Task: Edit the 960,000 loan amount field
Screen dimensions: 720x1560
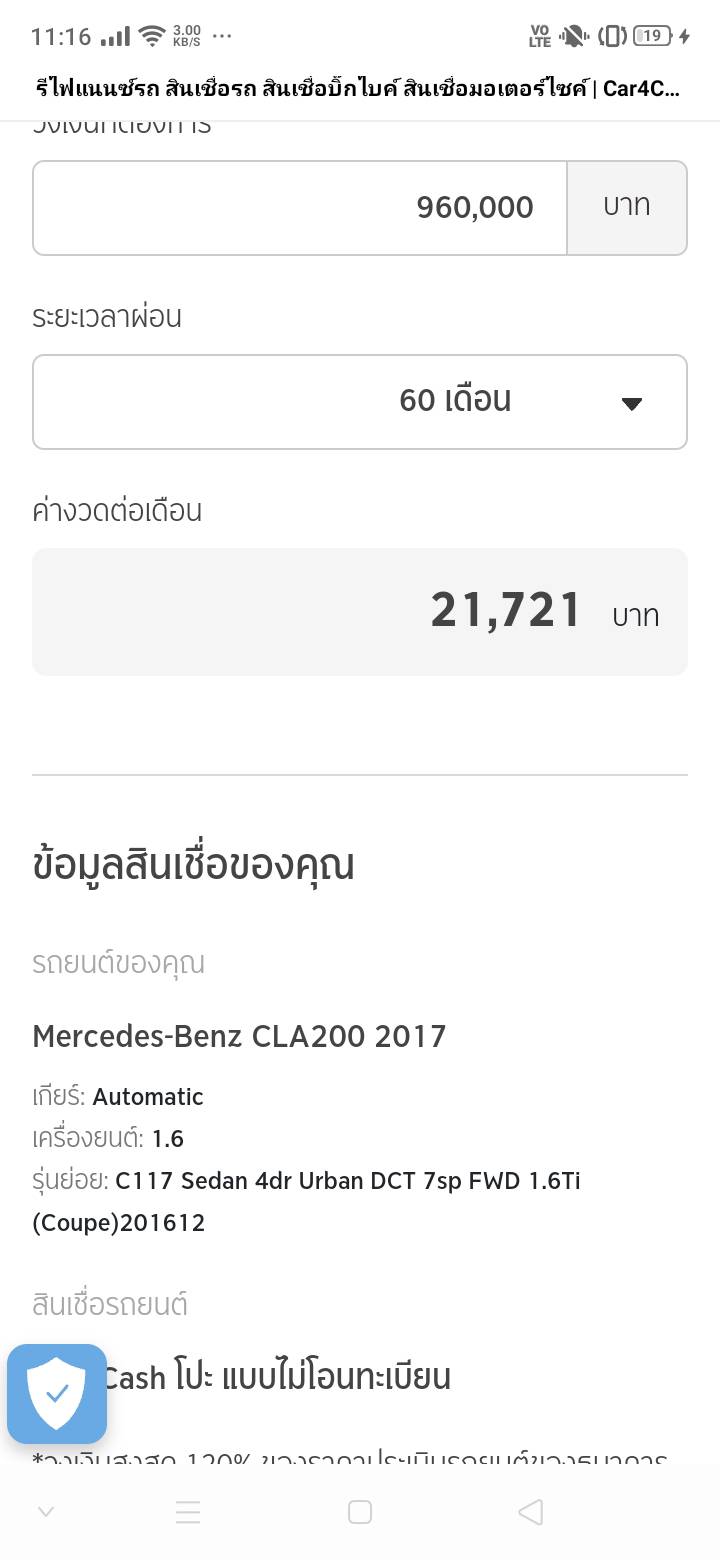Action: 300,208
